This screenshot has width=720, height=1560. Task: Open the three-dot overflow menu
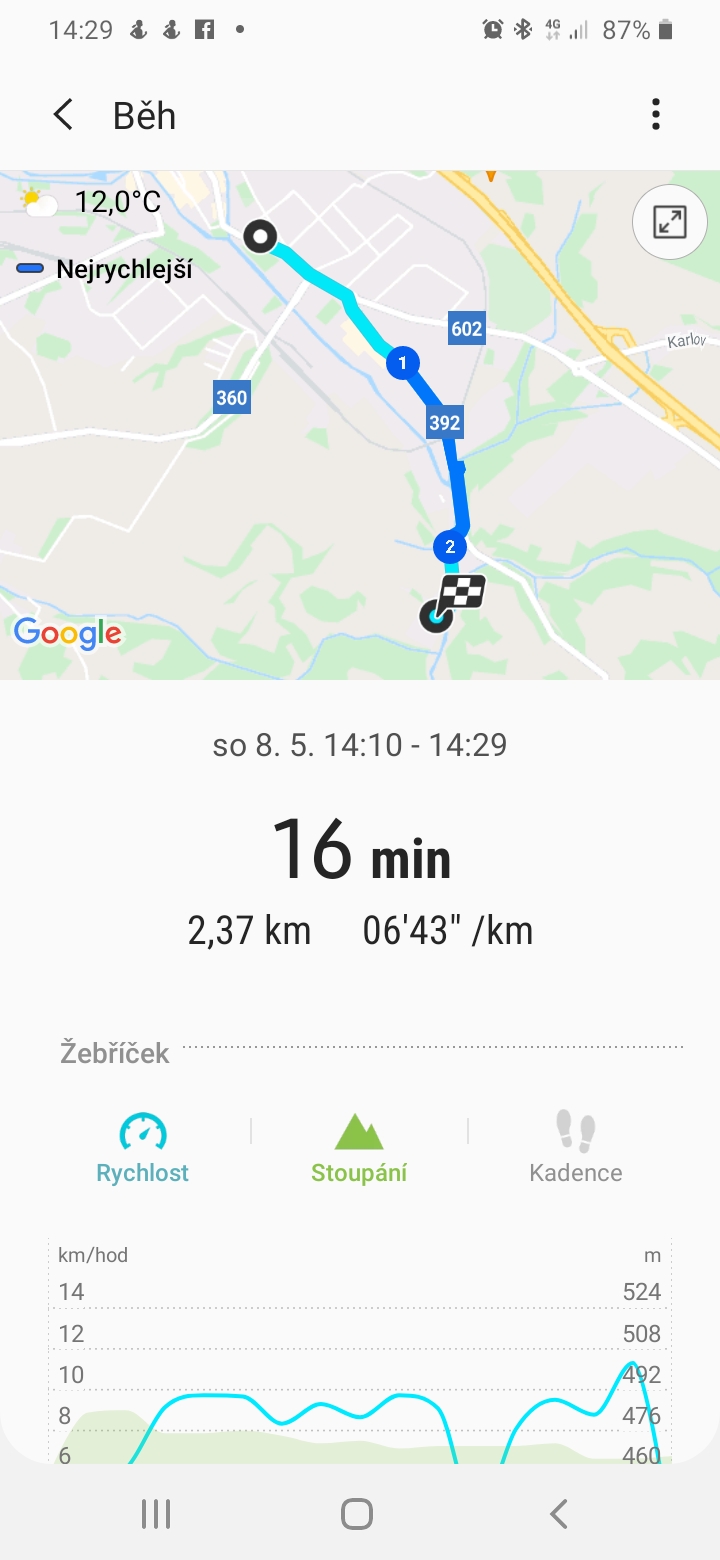pos(656,115)
